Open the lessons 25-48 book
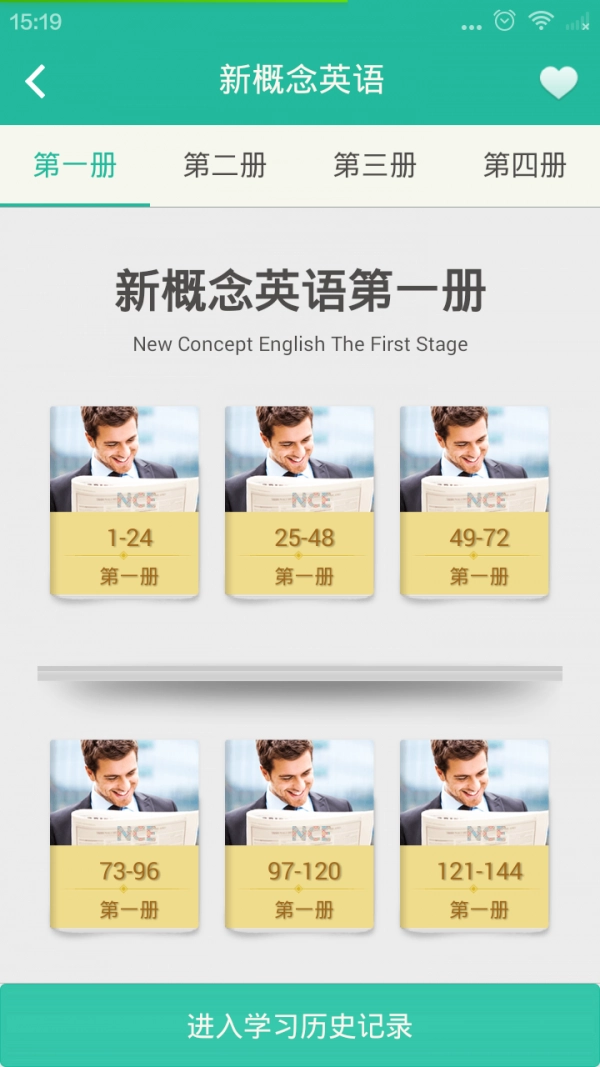This screenshot has height=1067, width=600. (x=300, y=501)
